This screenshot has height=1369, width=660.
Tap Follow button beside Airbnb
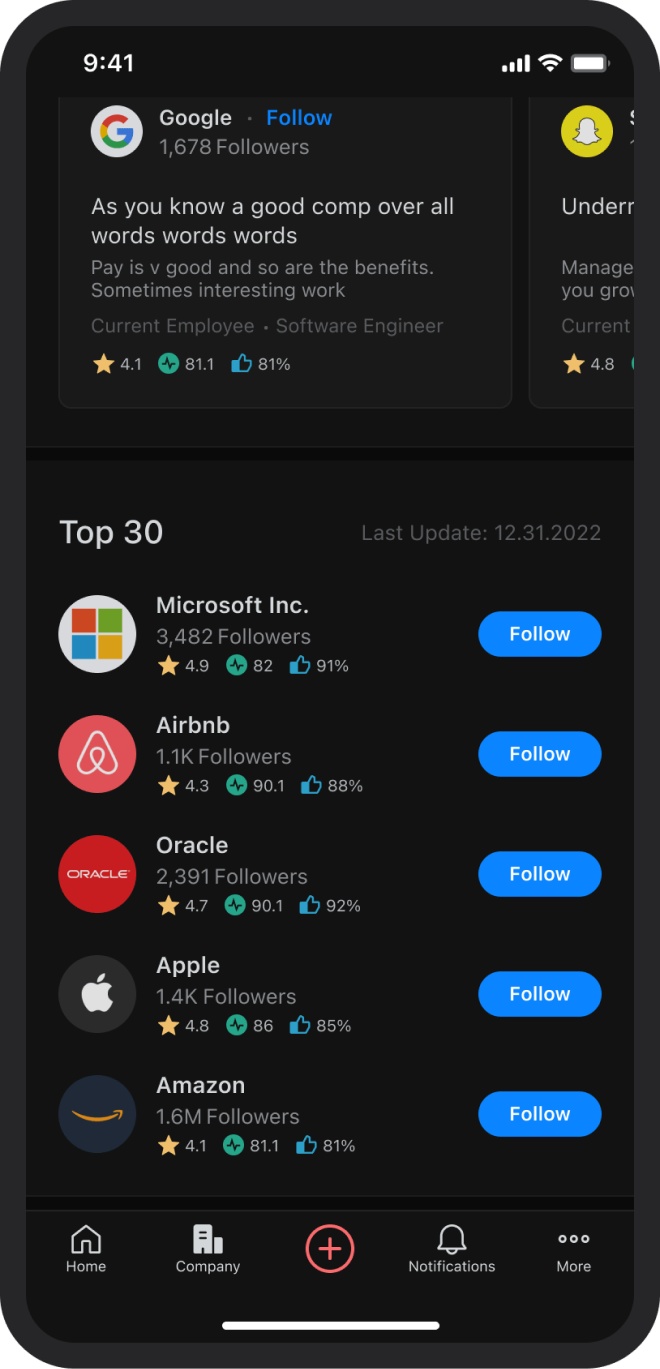[539, 754]
